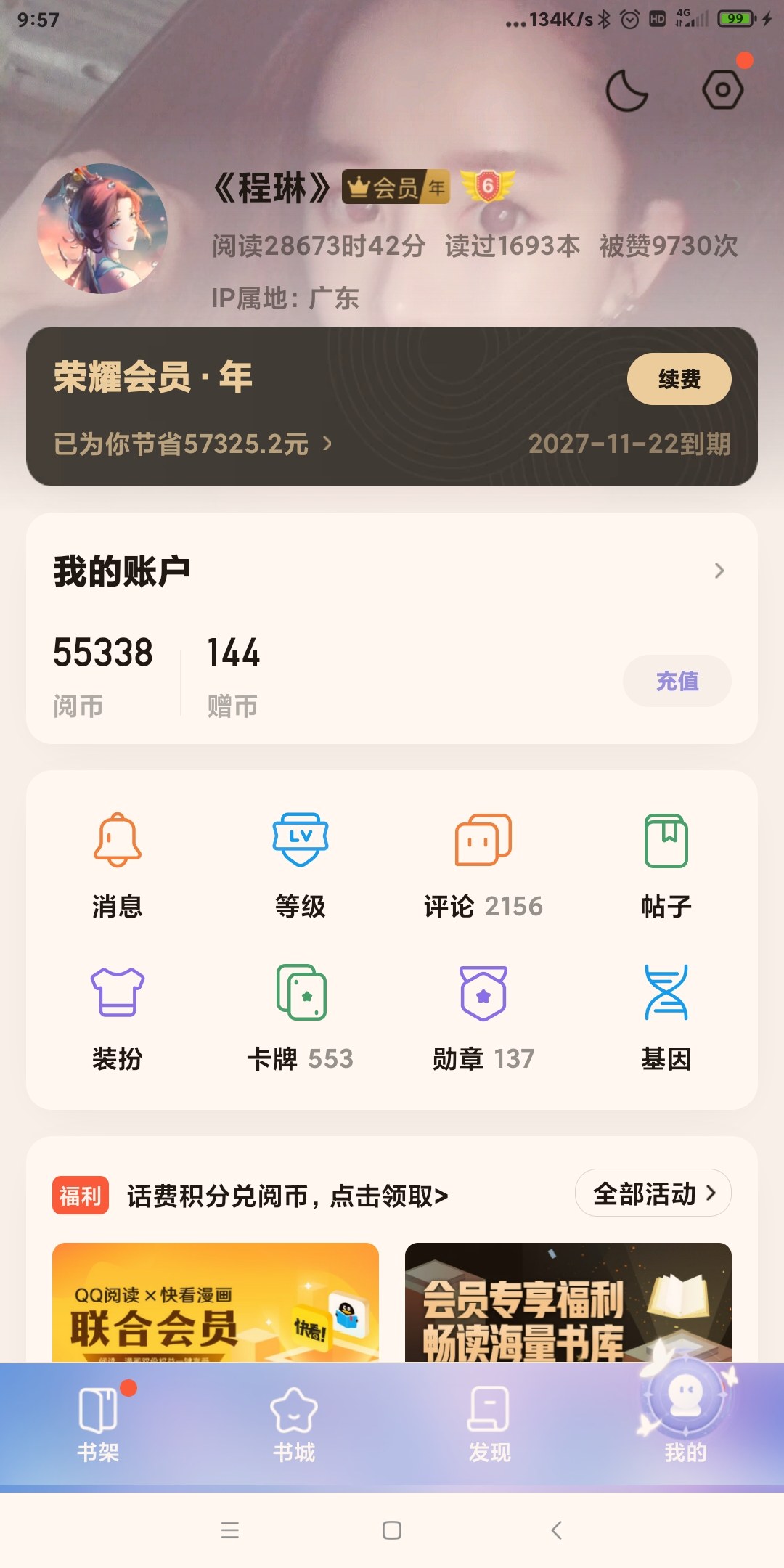This screenshot has height=1568, width=784.
Task: View my 勋章 medals
Action: (x=483, y=1017)
